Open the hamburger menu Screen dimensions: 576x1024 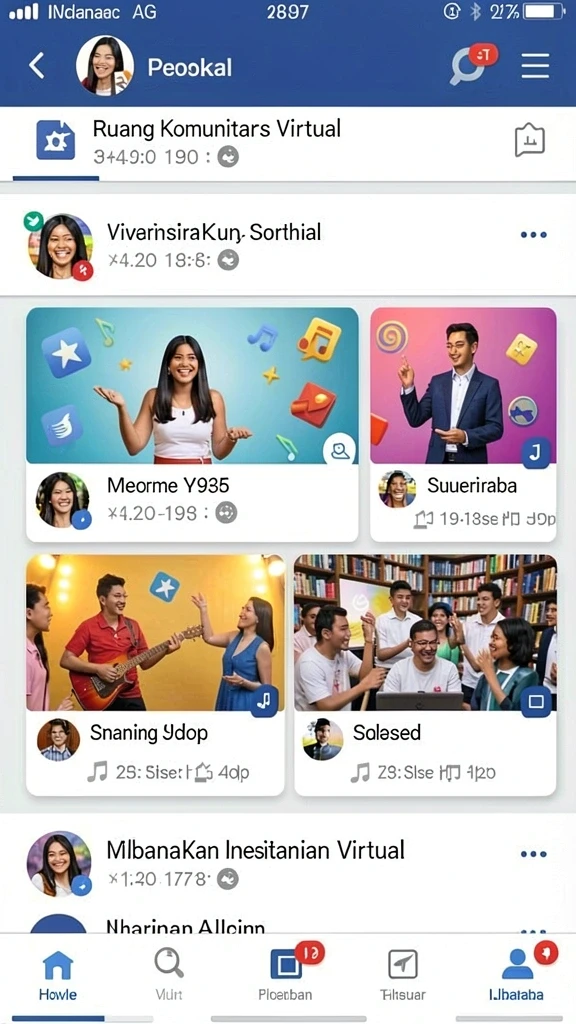[x=535, y=66]
